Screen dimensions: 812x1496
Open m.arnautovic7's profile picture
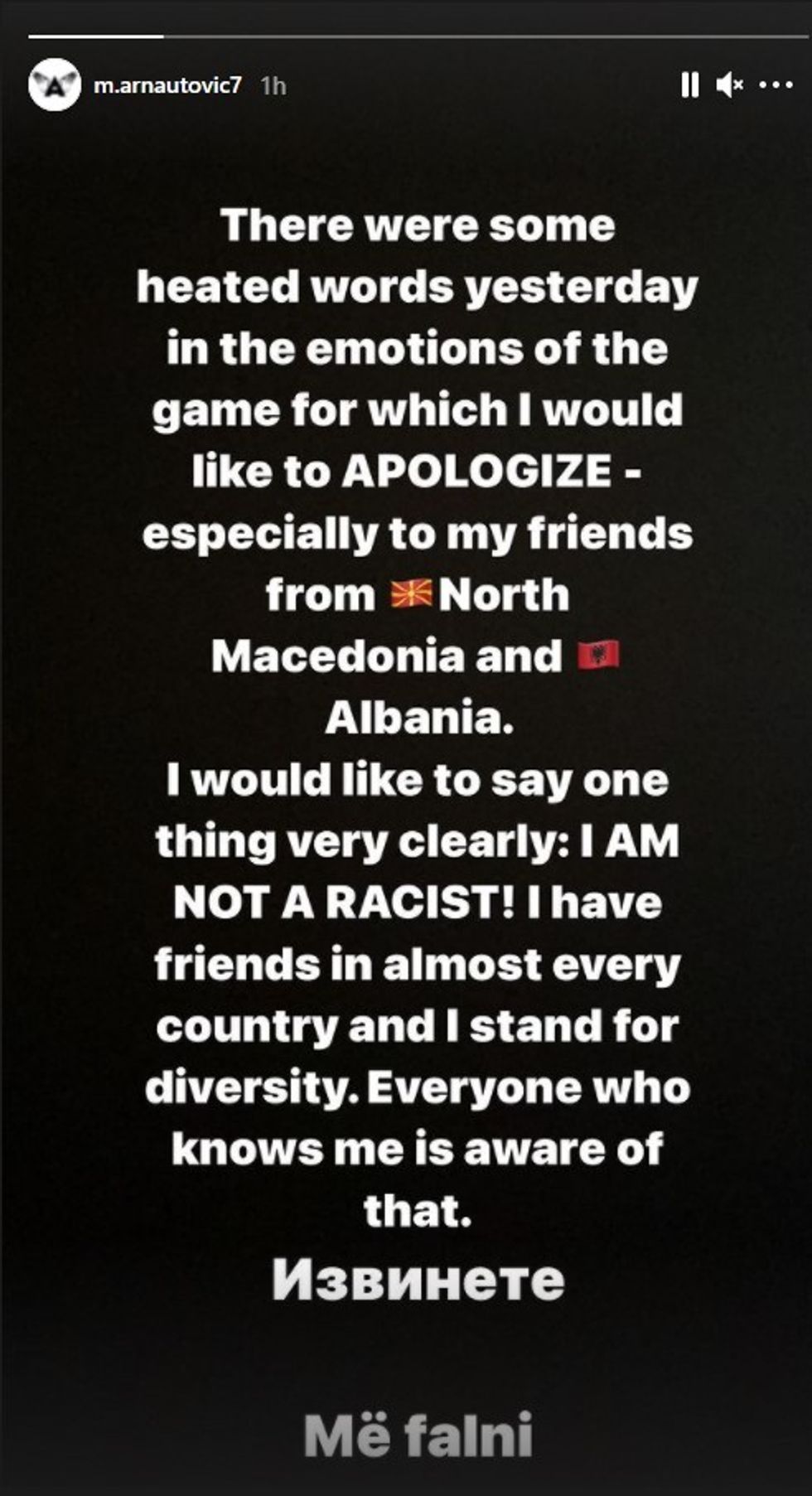click(54, 85)
